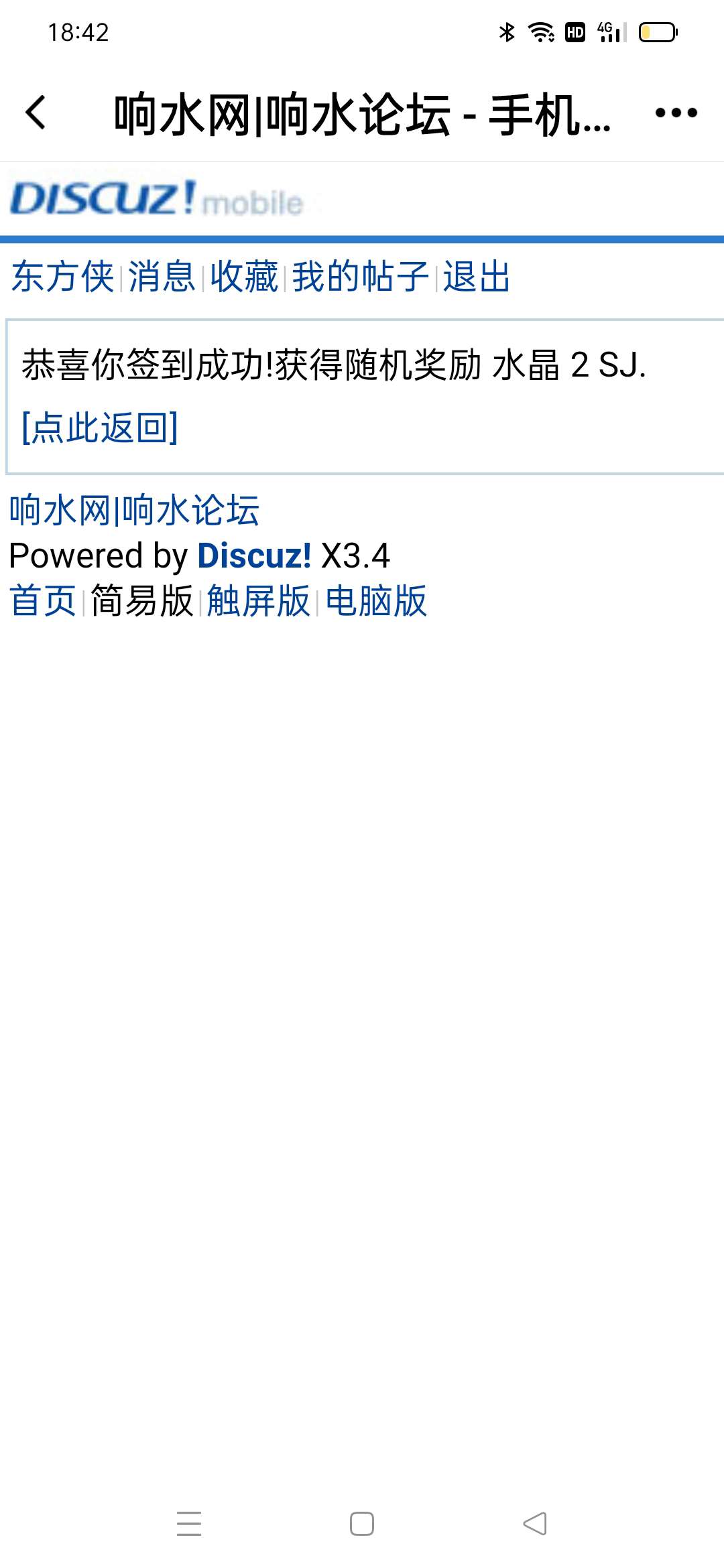Tap the system home button
The image size is (724, 1568).
362,1524
